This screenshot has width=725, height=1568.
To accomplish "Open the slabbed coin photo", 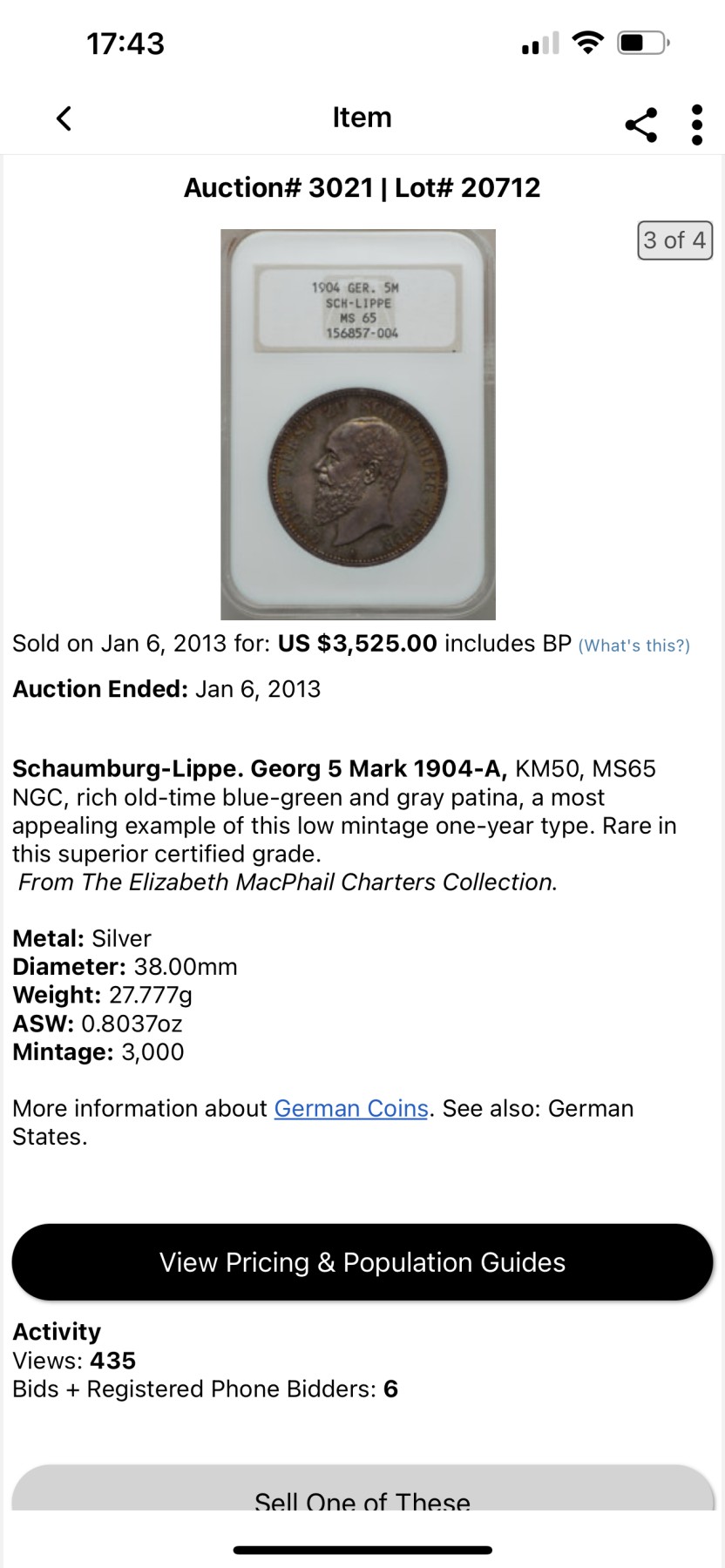I will [358, 424].
